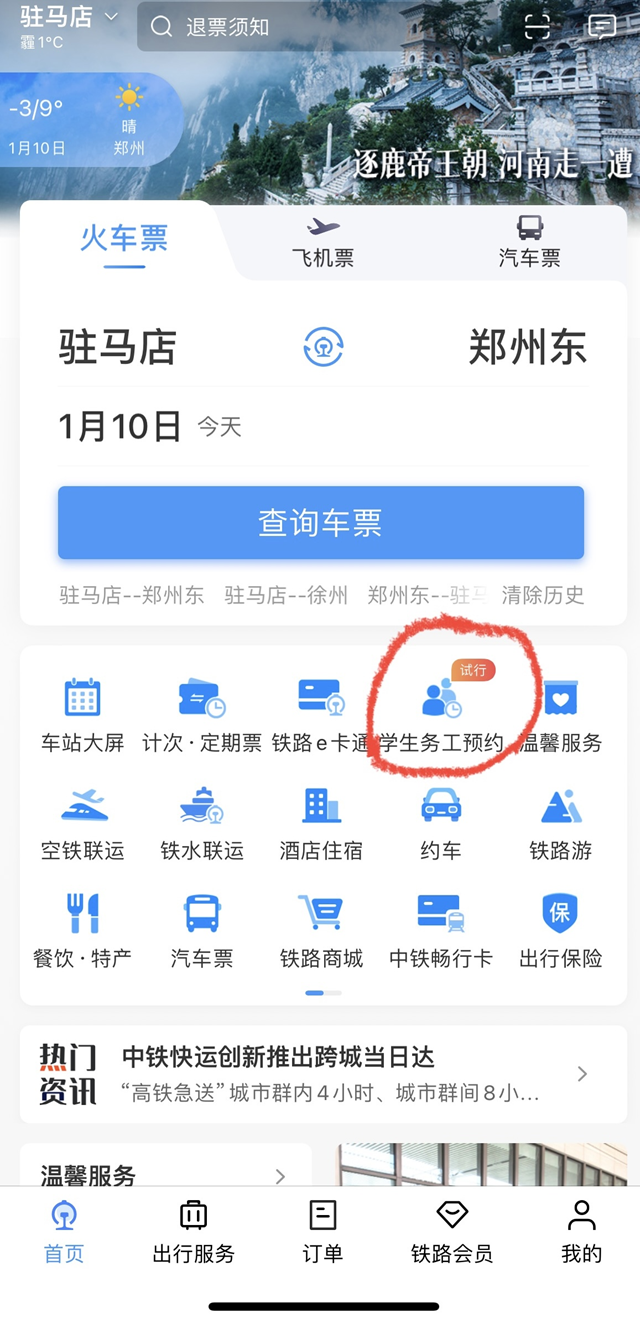Open 酒店住宿 hotel booking
Image resolution: width=640 pixels, height=1324 pixels.
click(321, 822)
